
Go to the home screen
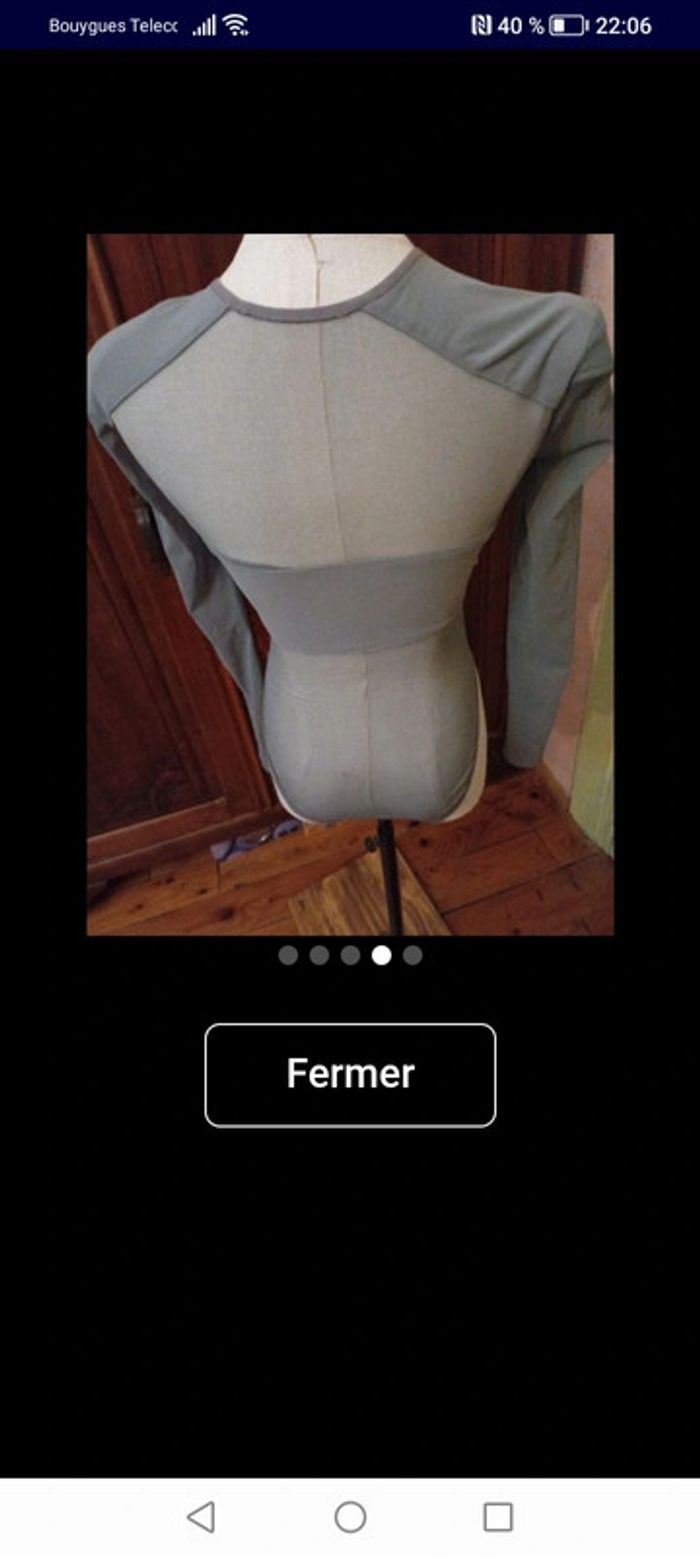tap(350, 1516)
